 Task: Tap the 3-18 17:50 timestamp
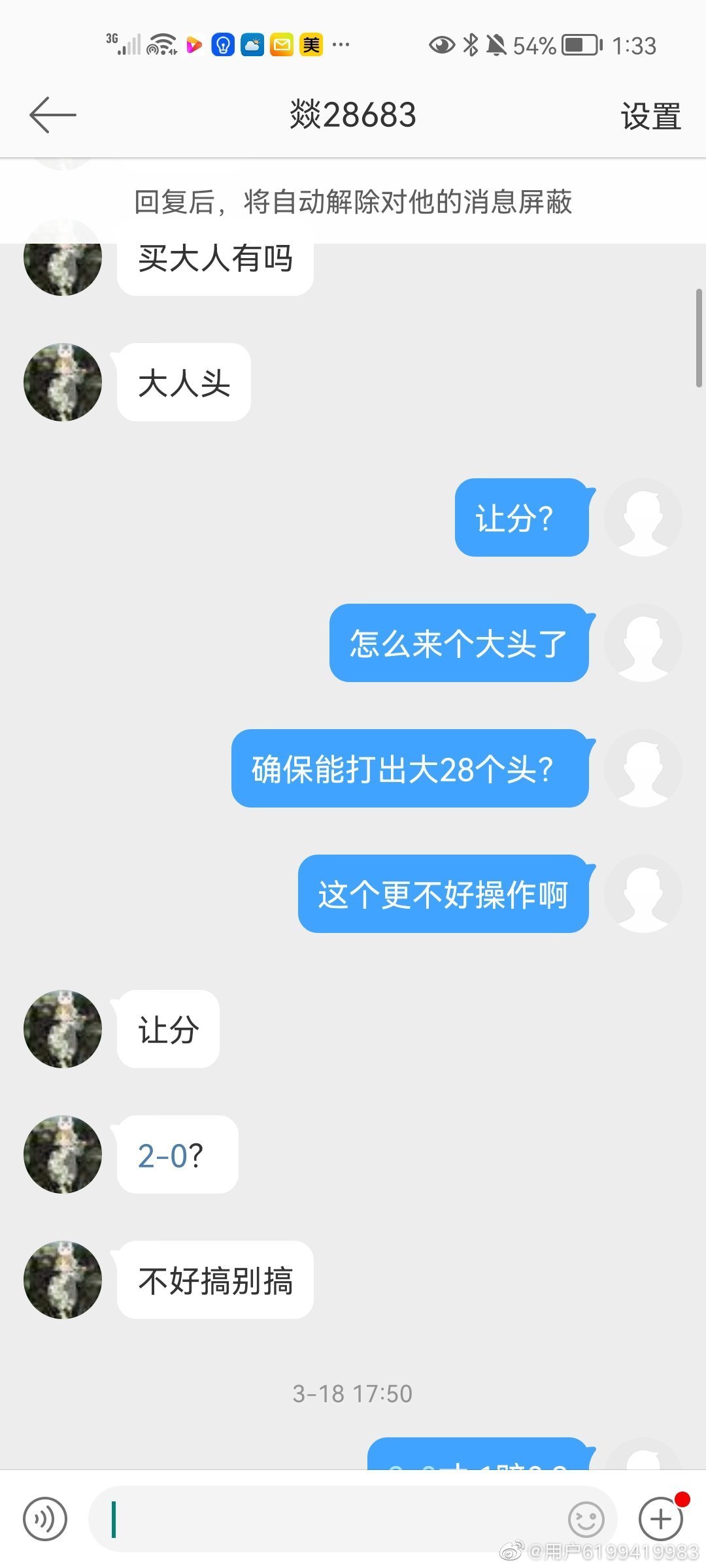click(x=353, y=1392)
